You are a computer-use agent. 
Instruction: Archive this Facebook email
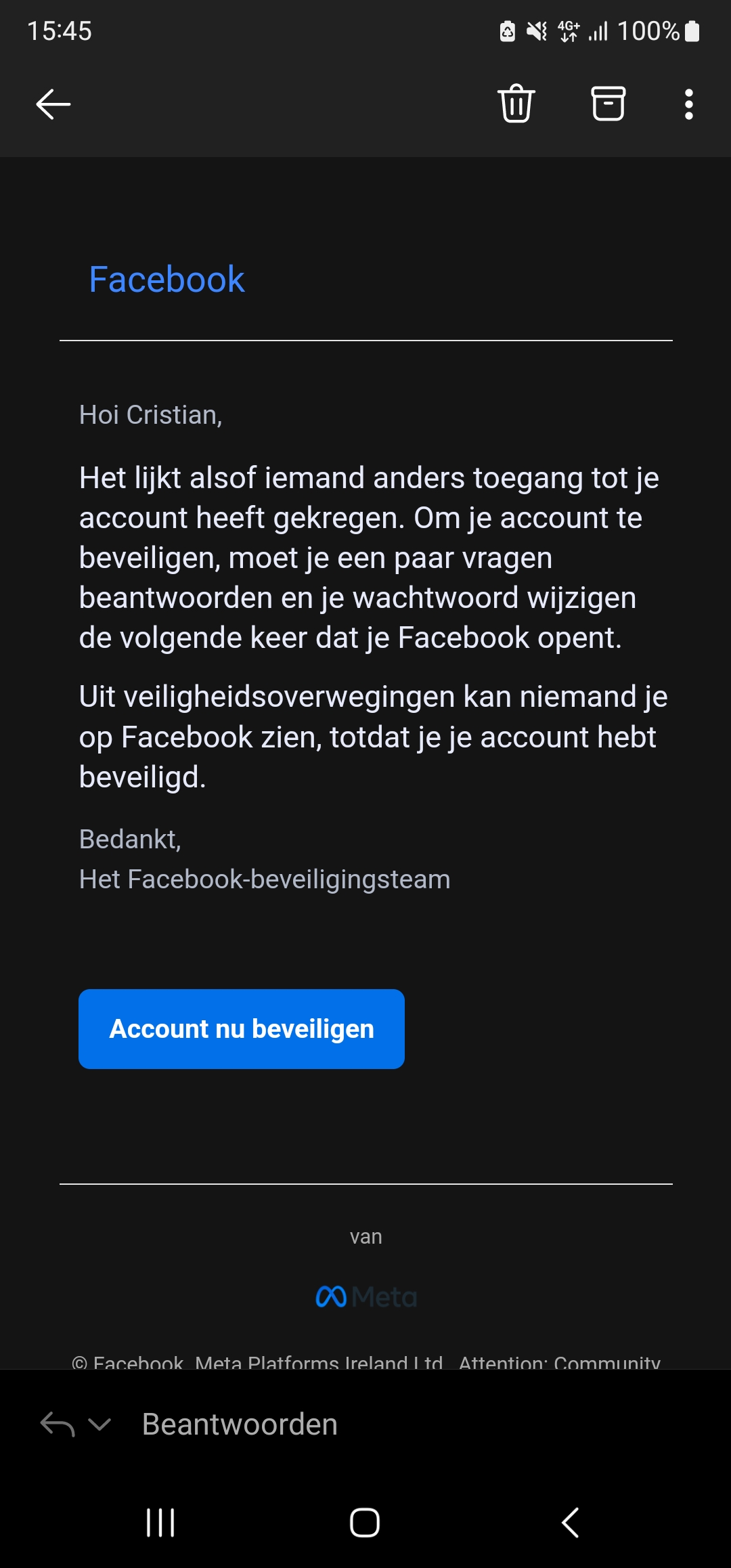tap(608, 104)
